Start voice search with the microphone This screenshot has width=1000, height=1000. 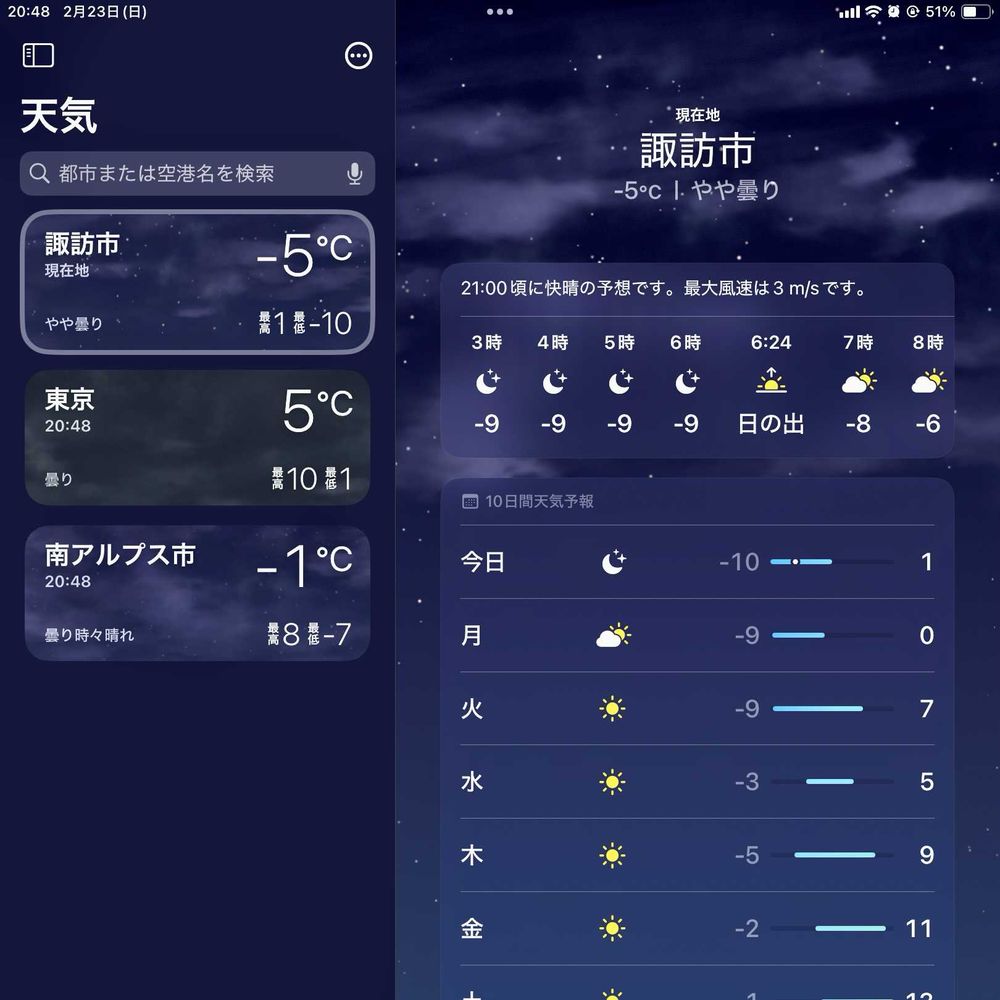(354, 174)
